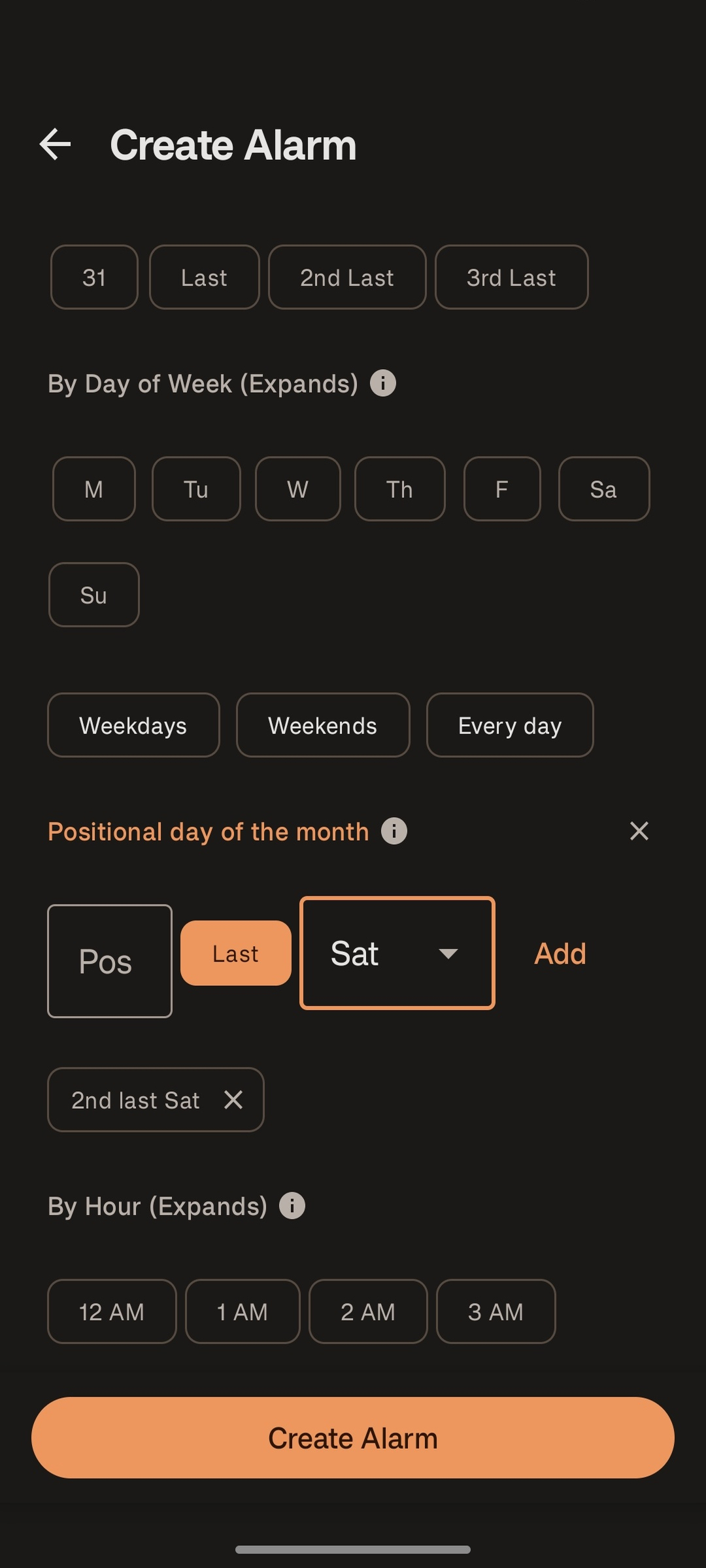The image size is (706, 1568).
Task: Open the info tooltip next to By Day of Week
Action: 383,384
